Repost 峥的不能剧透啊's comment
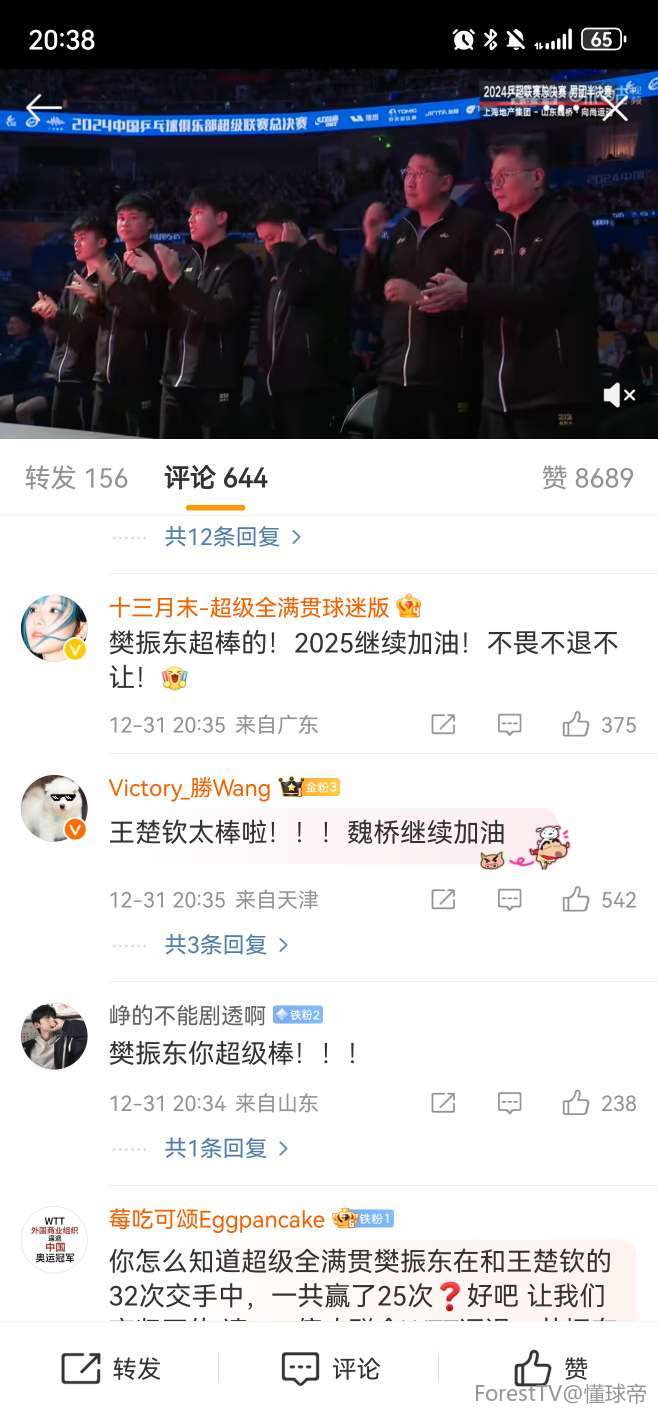Viewport: 658px width, 1416px height. 443,1103
